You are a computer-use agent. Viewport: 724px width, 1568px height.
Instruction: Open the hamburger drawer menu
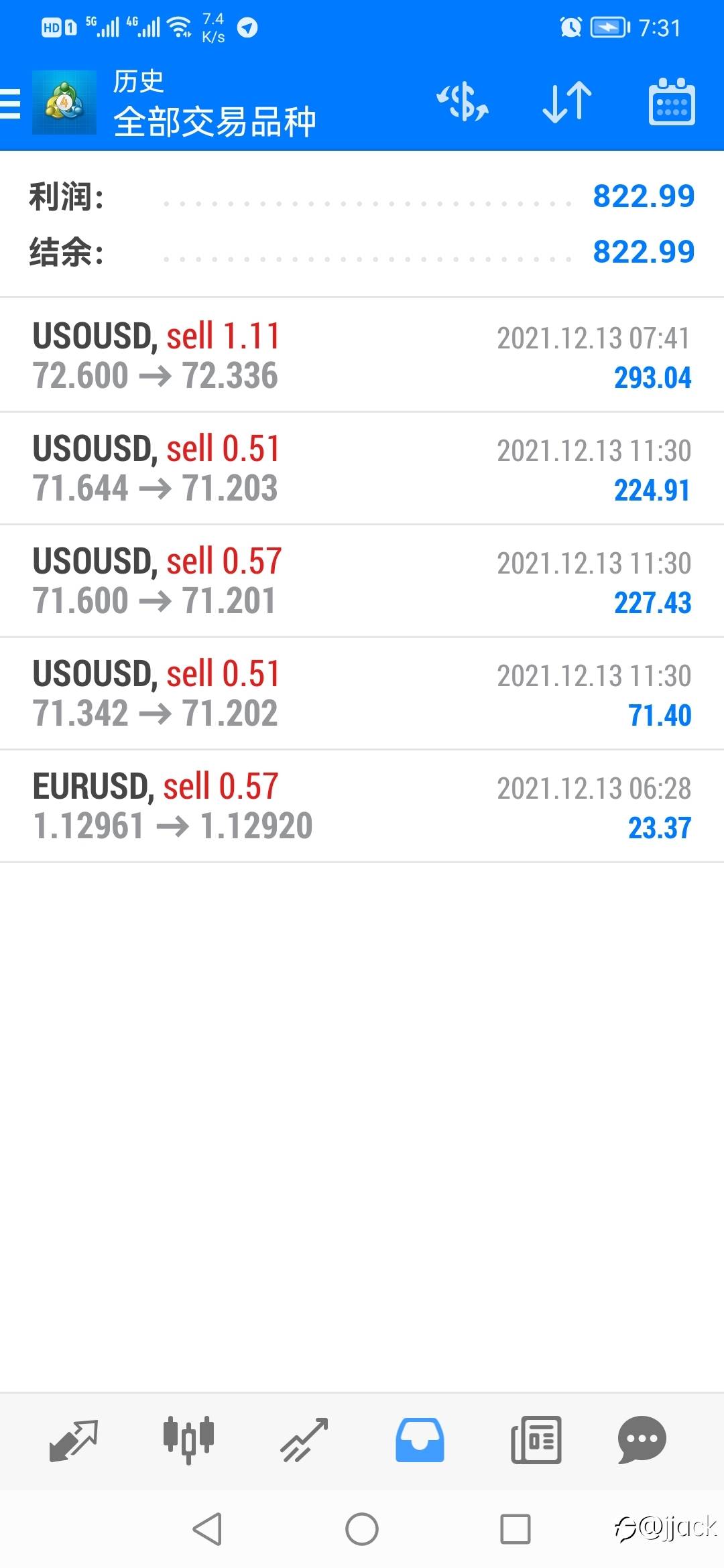(x=10, y=103)
